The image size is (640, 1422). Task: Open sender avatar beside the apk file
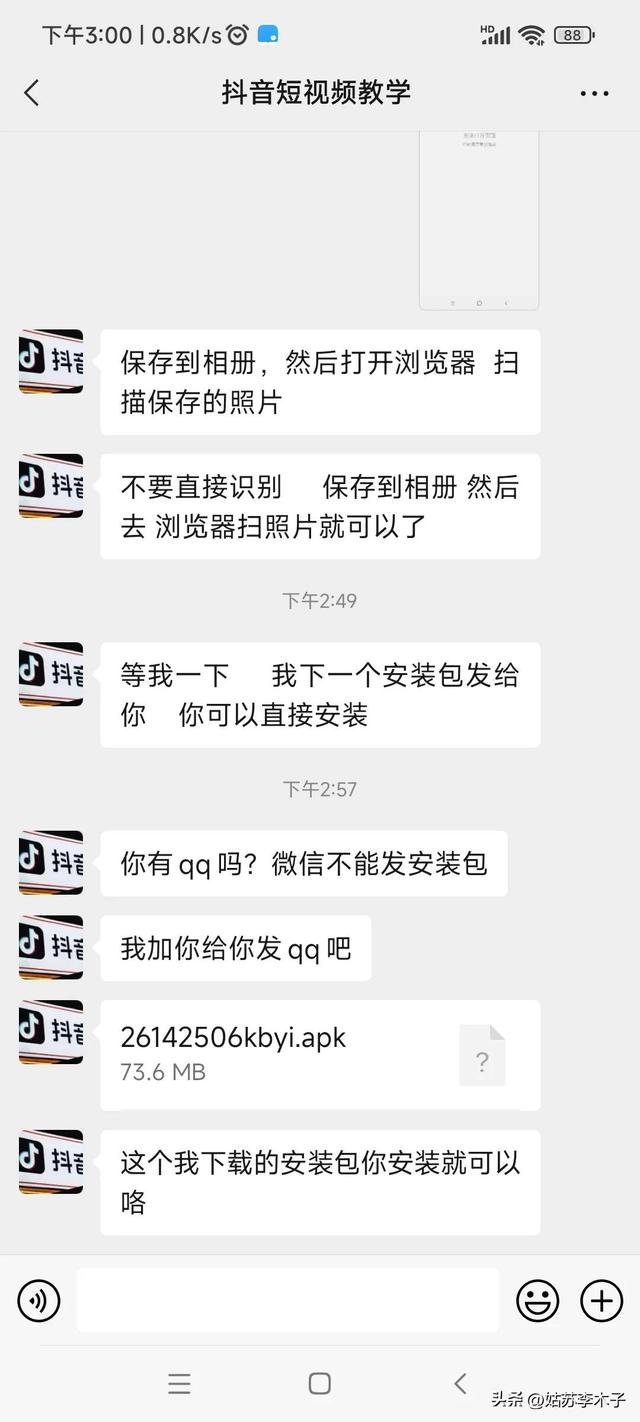click(51, 1031)
